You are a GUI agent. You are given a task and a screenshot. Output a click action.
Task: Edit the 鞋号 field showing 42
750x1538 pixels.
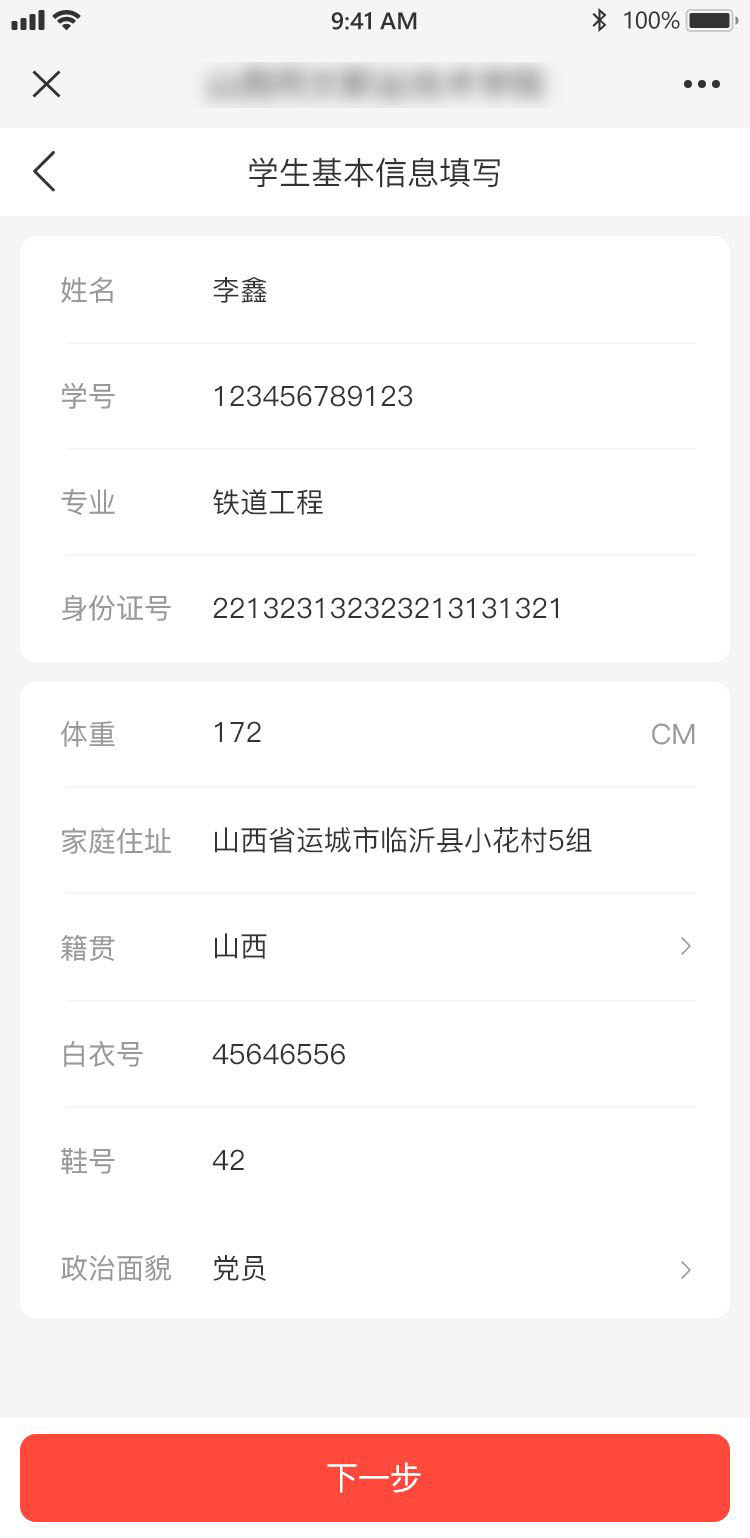375,1161
